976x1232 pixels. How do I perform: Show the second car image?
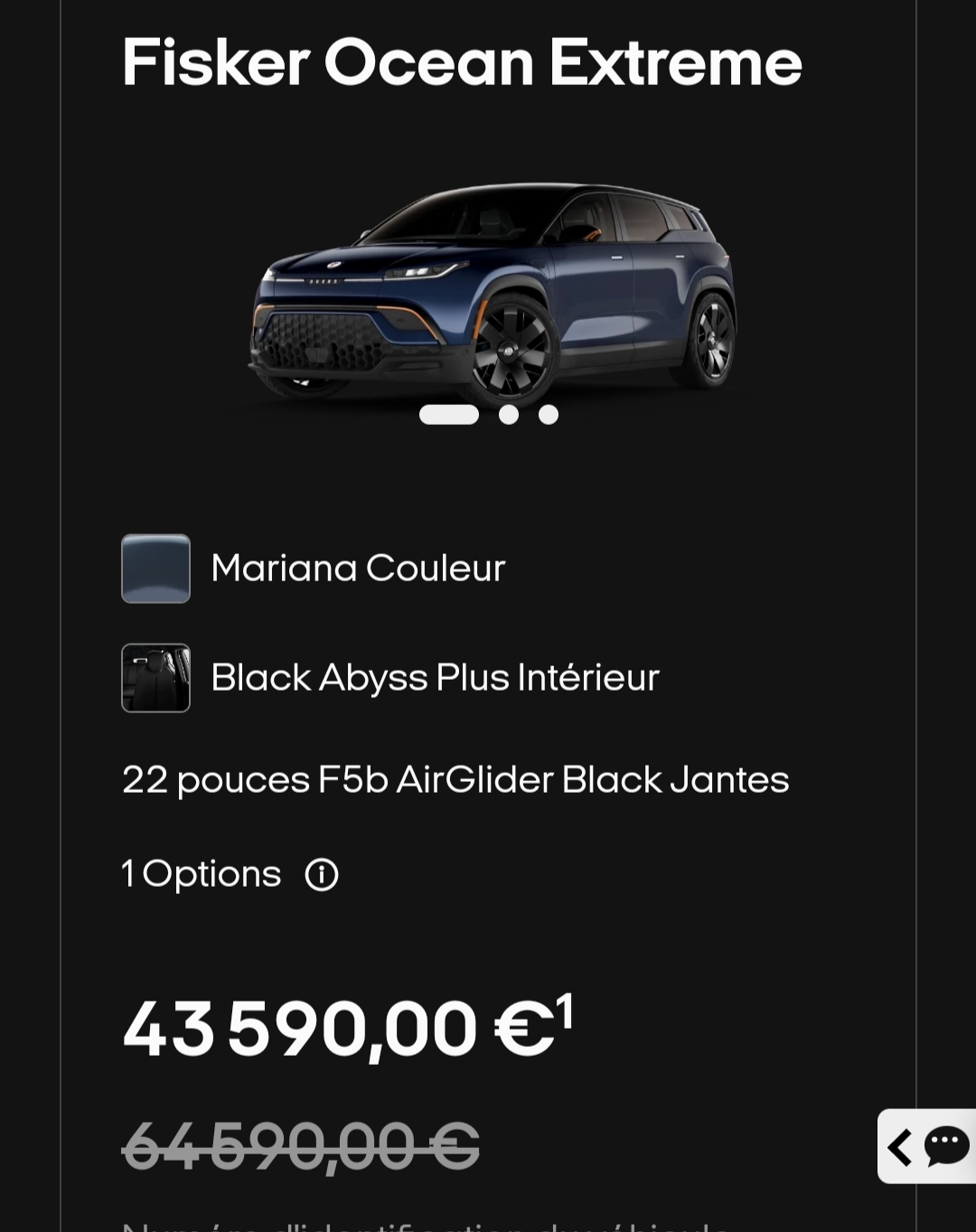pos(509,414)
